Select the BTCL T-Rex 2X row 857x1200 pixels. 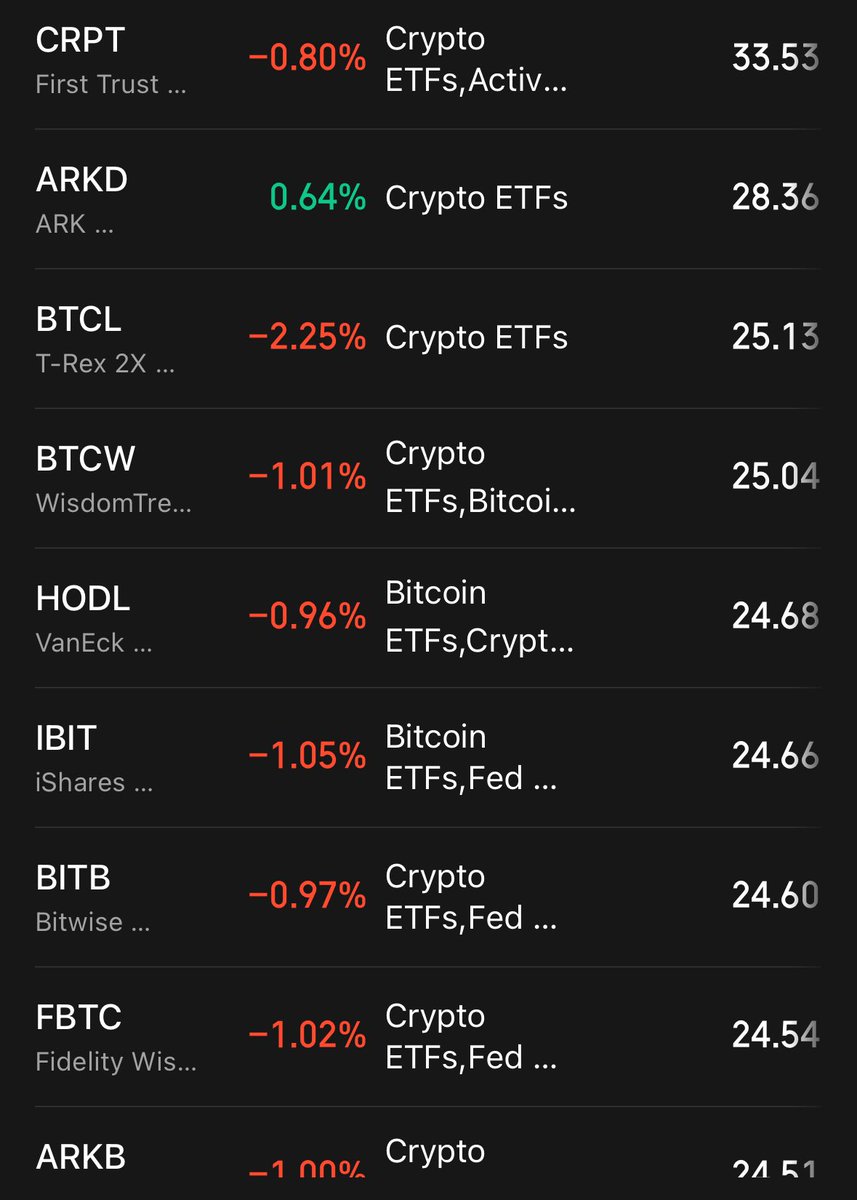pyautogui.click(x=428, y=338)
